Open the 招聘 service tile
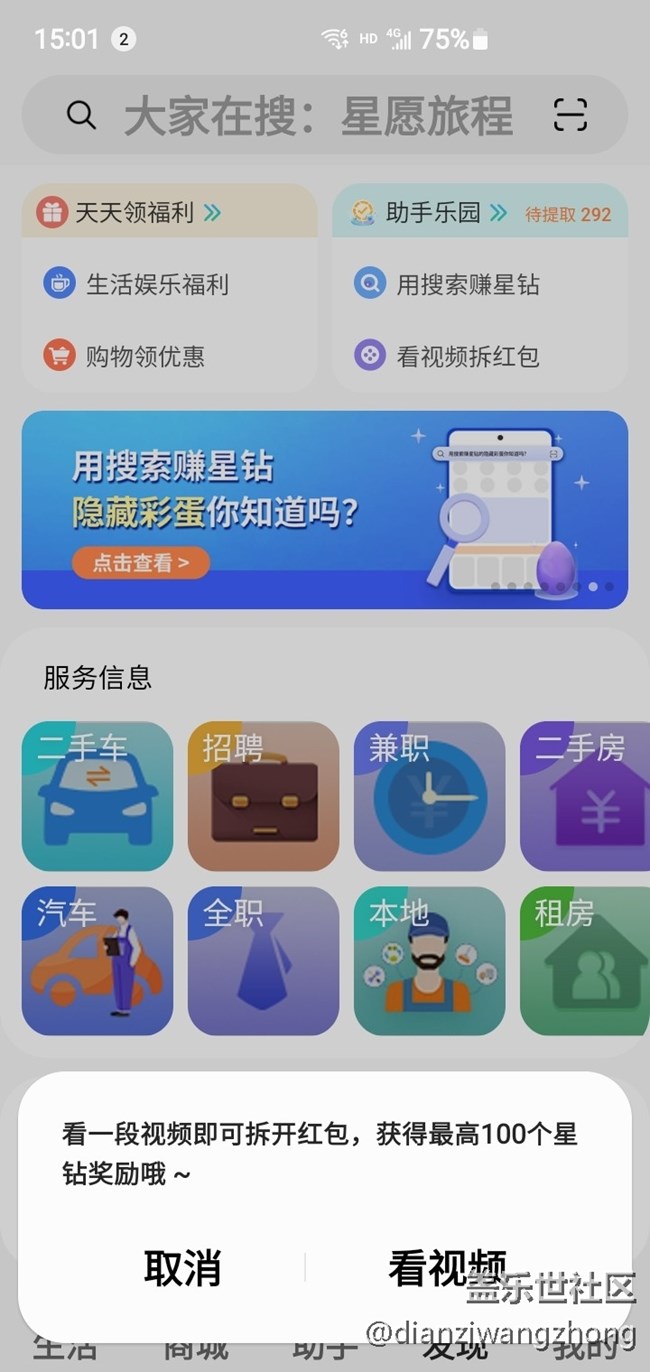Image resolution: width=650 pixels, height=1372 pixels. [x=263, y=796]
